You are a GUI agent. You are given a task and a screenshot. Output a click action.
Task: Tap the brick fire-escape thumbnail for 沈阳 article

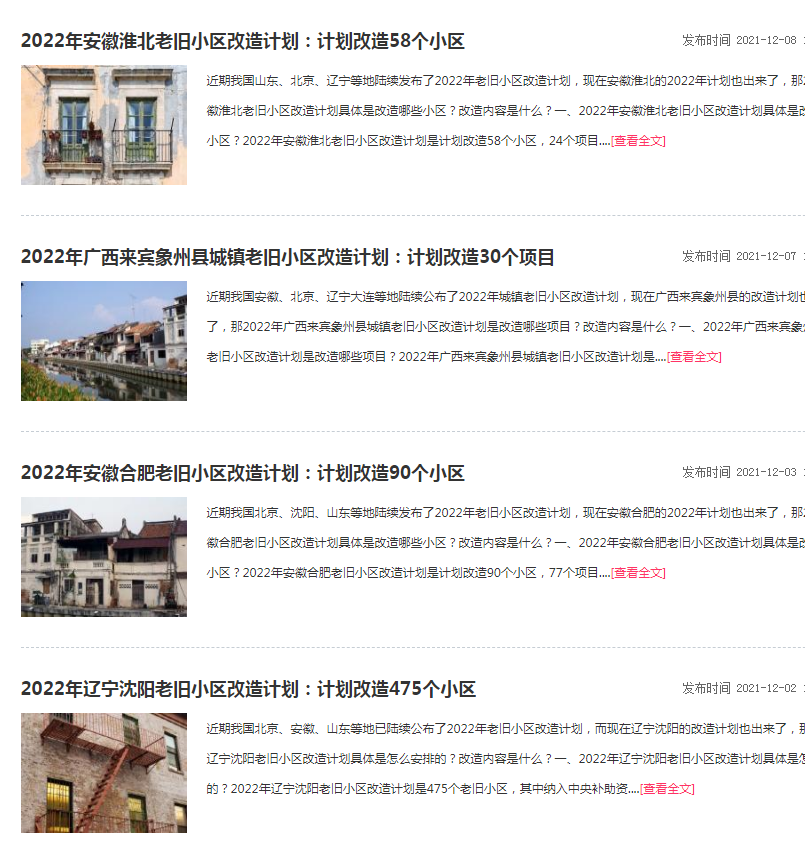(104, 773)
